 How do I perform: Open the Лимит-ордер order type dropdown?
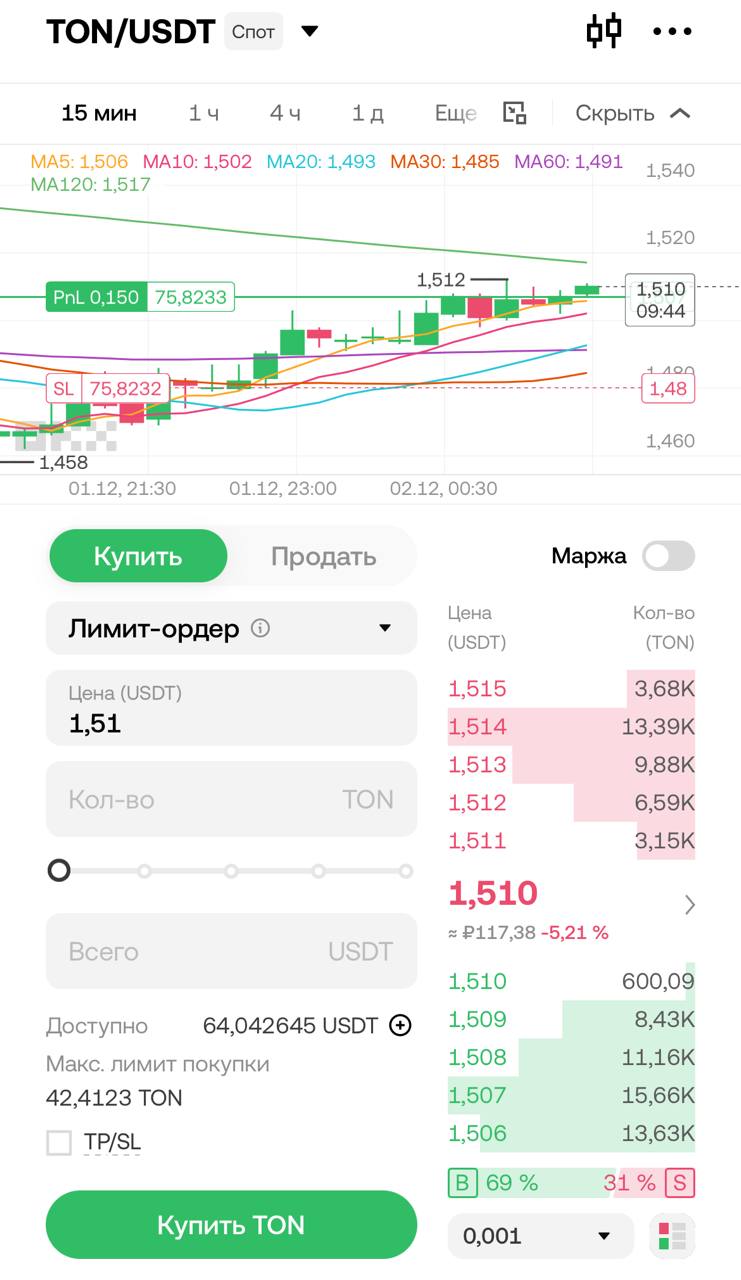coord(231,628)
